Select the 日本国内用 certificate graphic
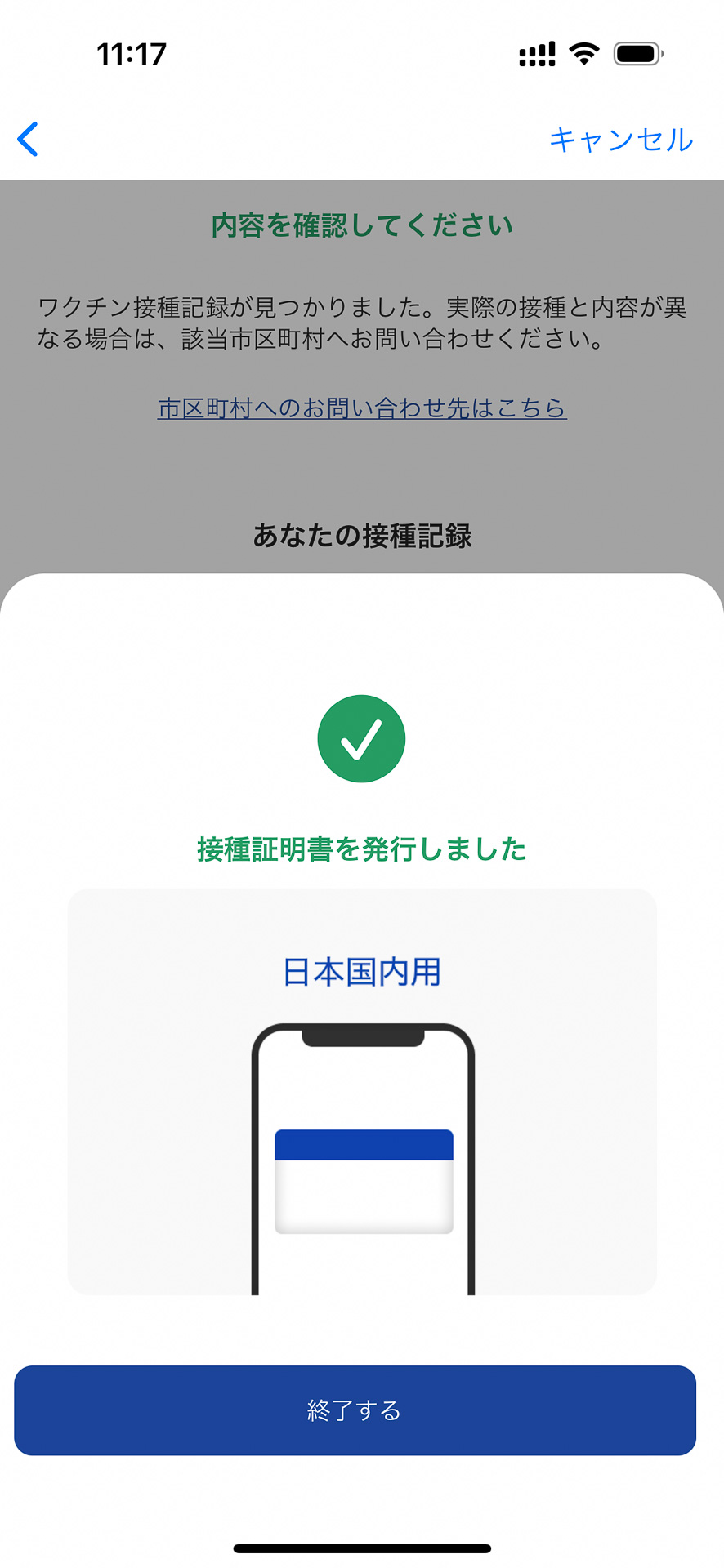The height and width of the screenshot is (1568, 724). point(360,972)
